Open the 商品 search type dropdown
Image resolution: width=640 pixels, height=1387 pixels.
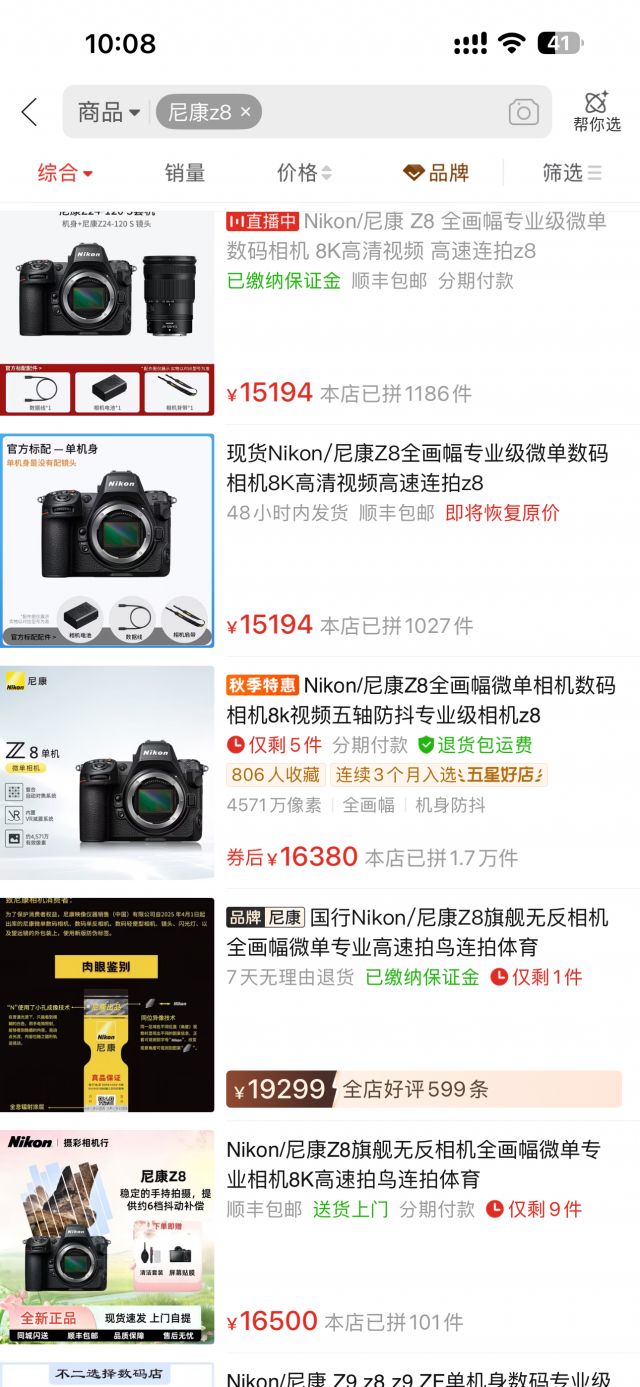[108, 112]
